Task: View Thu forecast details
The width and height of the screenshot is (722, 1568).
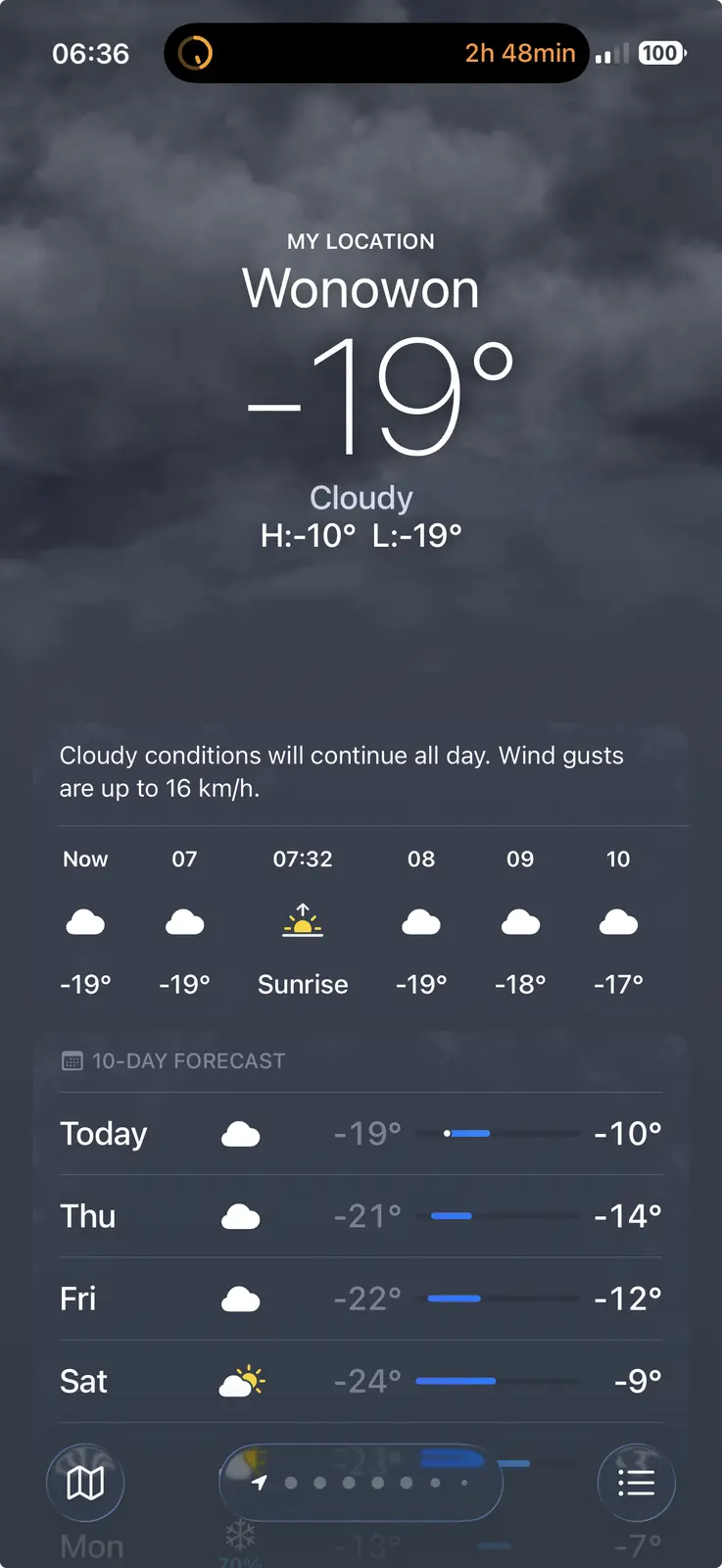Action: point(361,1216)
